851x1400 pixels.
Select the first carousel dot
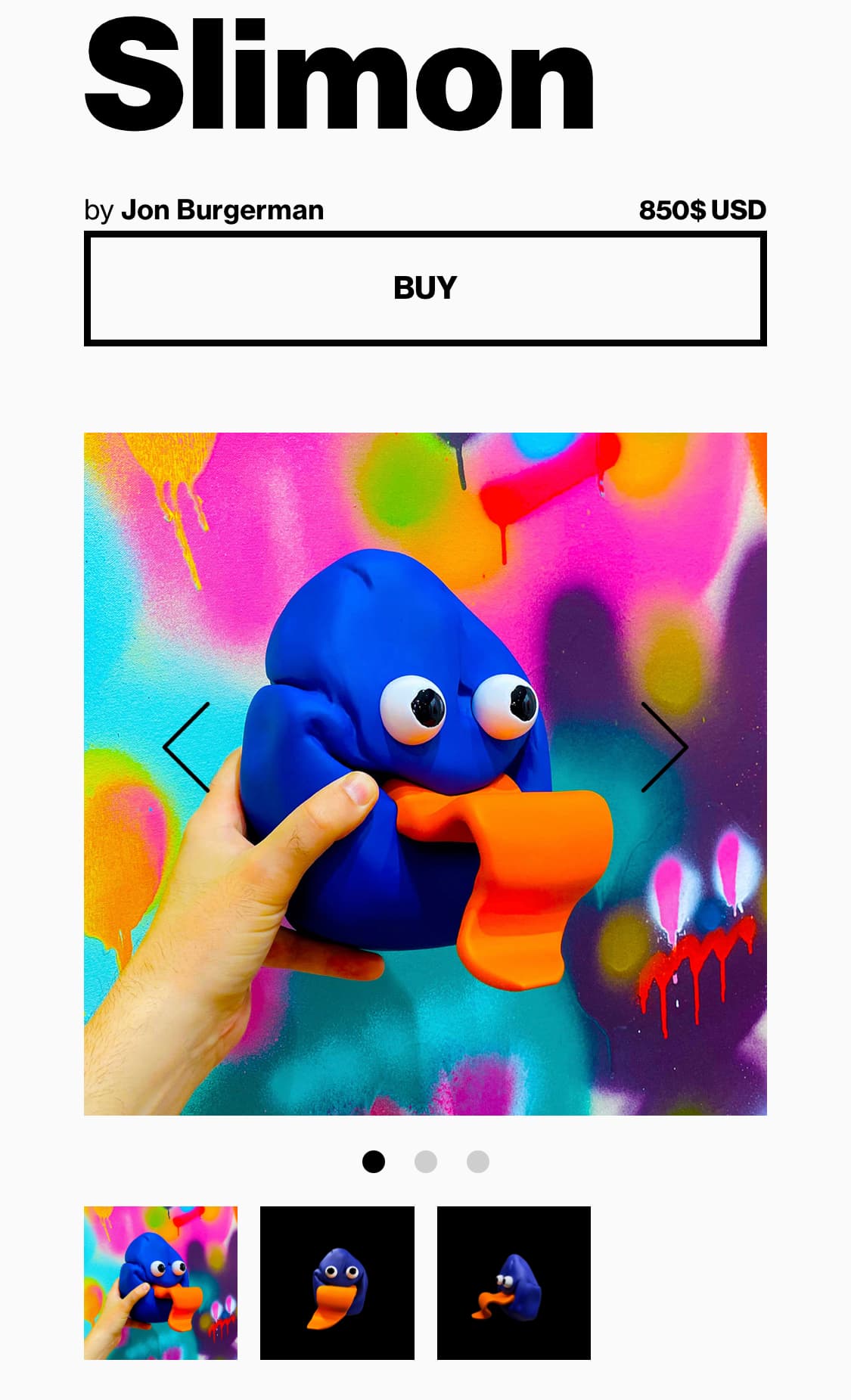pos(374,1162)
